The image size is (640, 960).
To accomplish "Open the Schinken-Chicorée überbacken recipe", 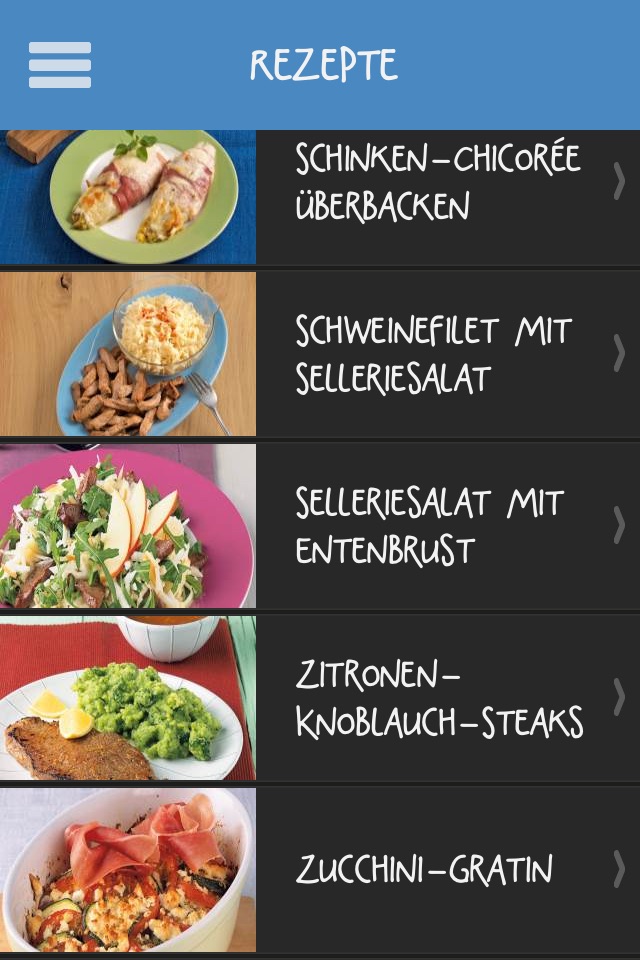I will tap(437, 182).
